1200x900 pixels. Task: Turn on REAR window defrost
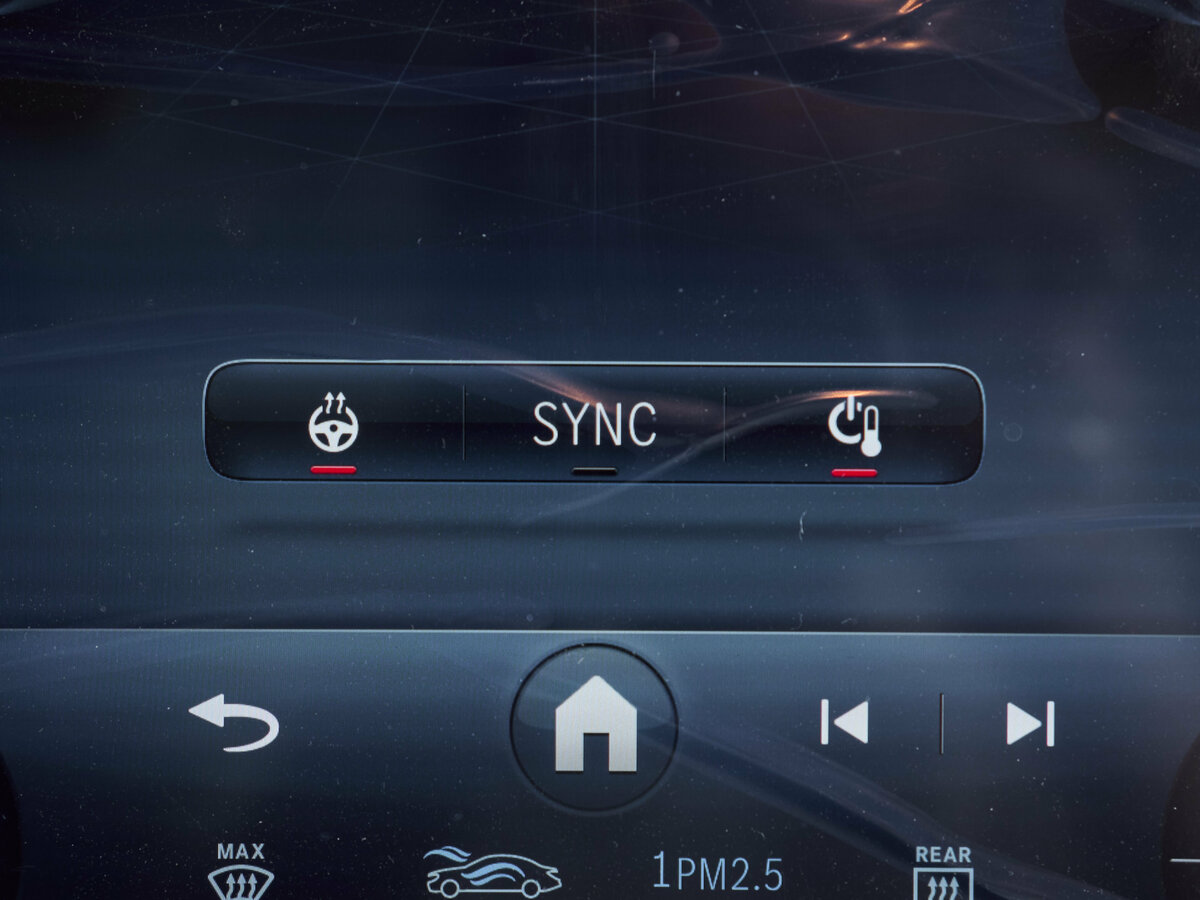[943, 872]
